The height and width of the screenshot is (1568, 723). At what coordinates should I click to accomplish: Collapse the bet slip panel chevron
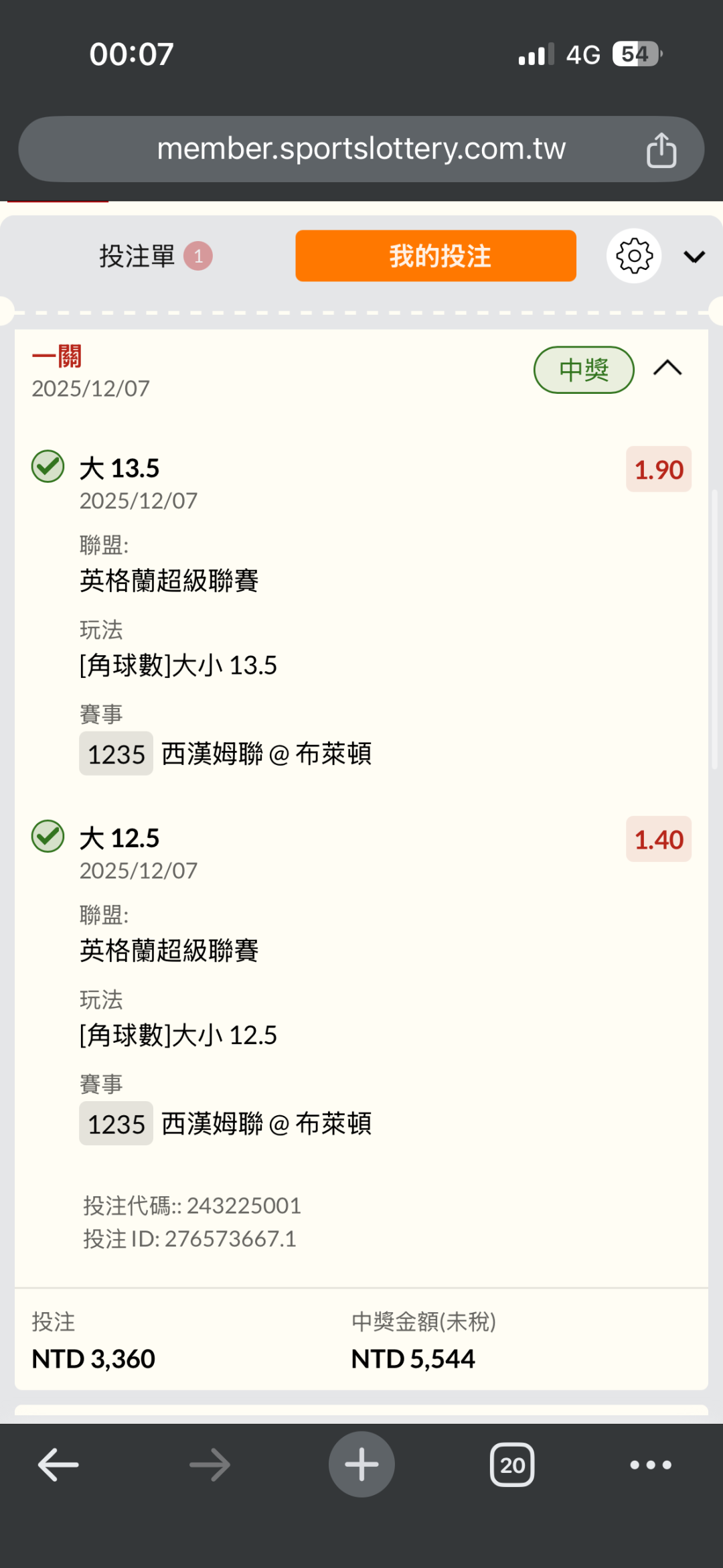tap(694, 257)
